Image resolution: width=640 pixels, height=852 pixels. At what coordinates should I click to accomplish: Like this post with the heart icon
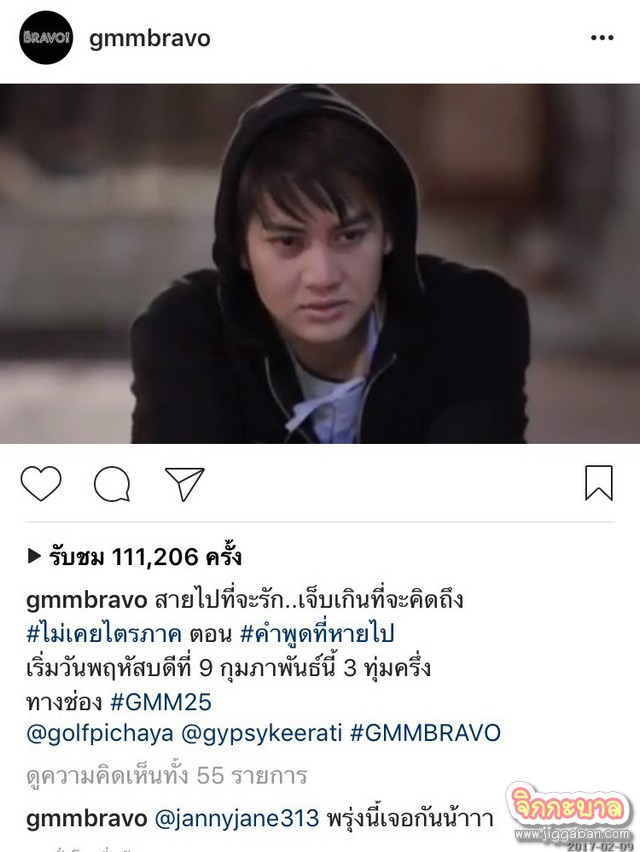point(41,484)
